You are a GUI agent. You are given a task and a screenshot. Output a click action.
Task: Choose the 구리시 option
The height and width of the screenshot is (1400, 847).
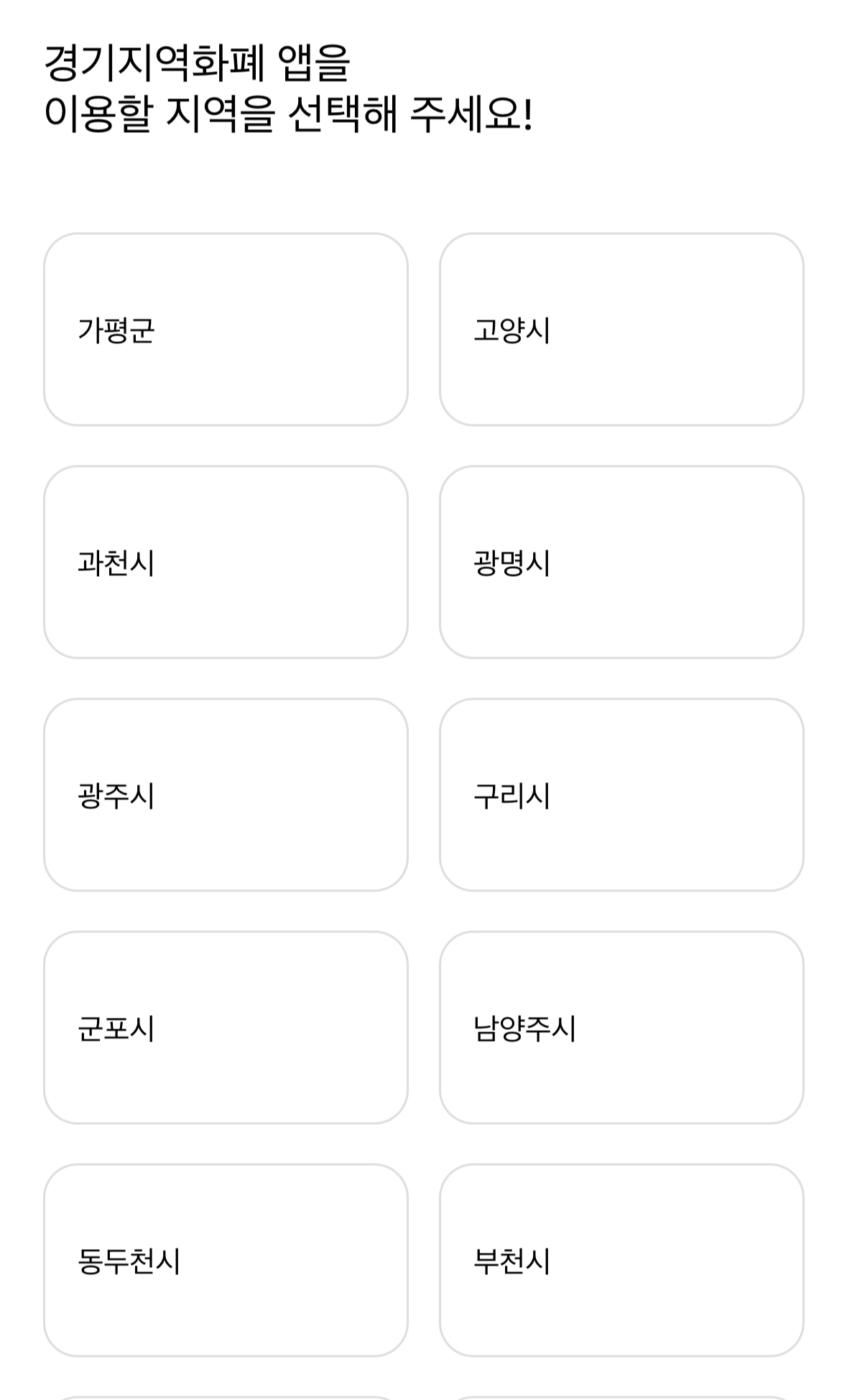[621, 794]
